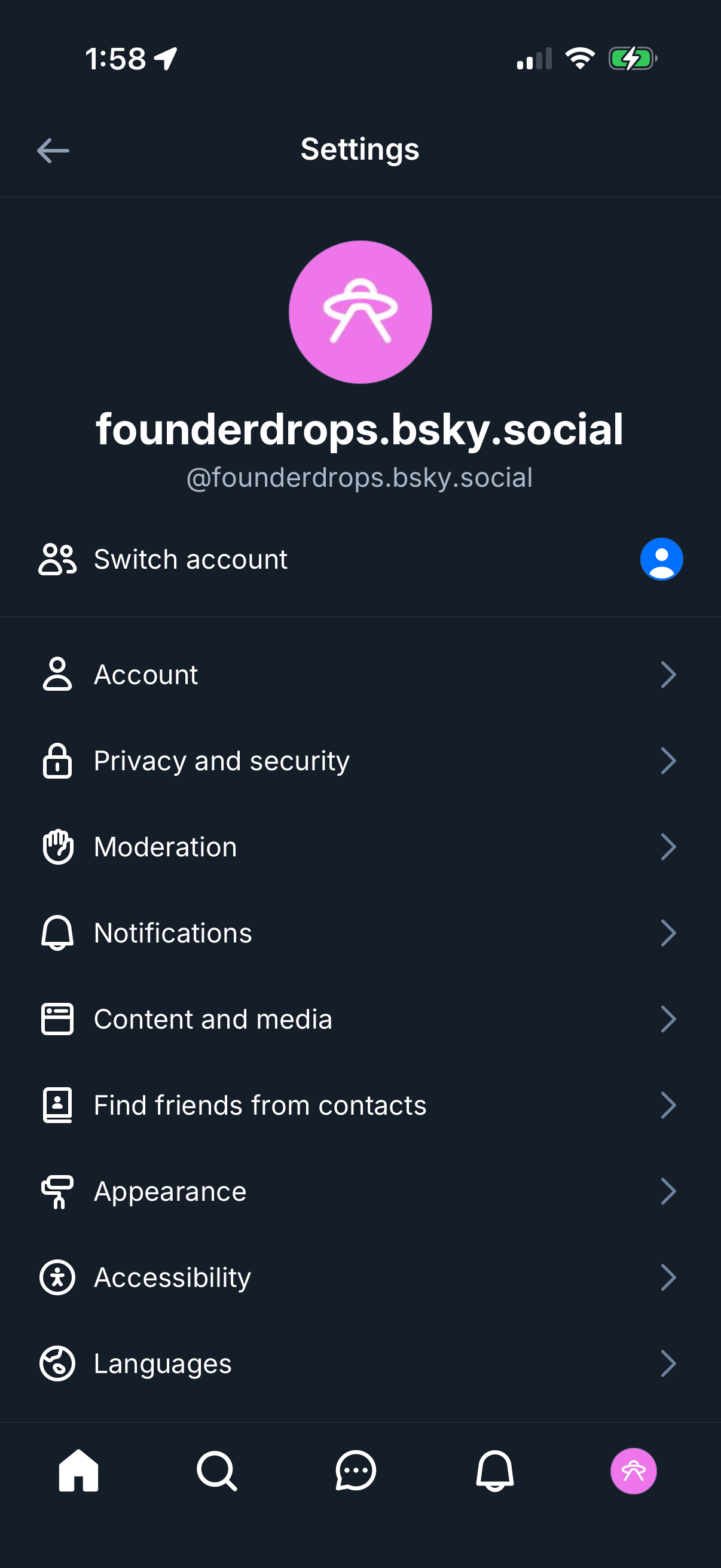Select the Moderation hand icon
Viewport: 721px width, 1568px height.
point(57,846)
